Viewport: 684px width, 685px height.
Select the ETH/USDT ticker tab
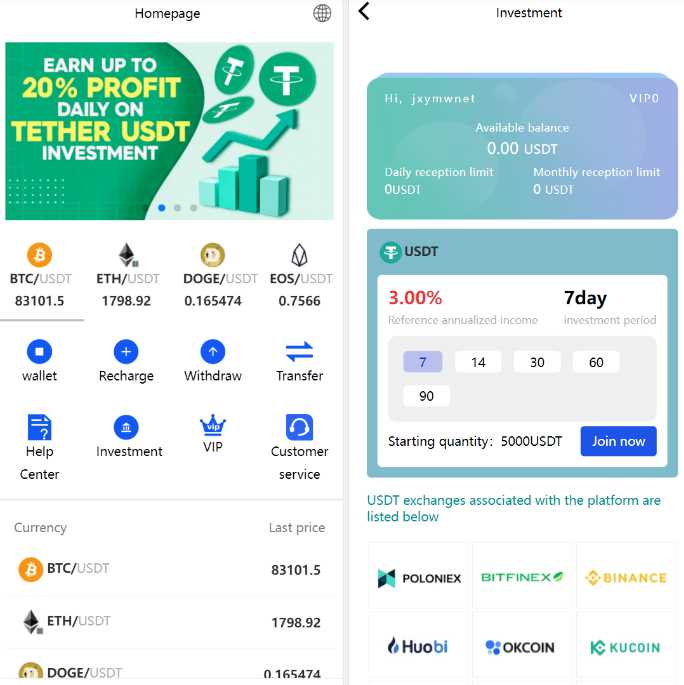(127, 277)
